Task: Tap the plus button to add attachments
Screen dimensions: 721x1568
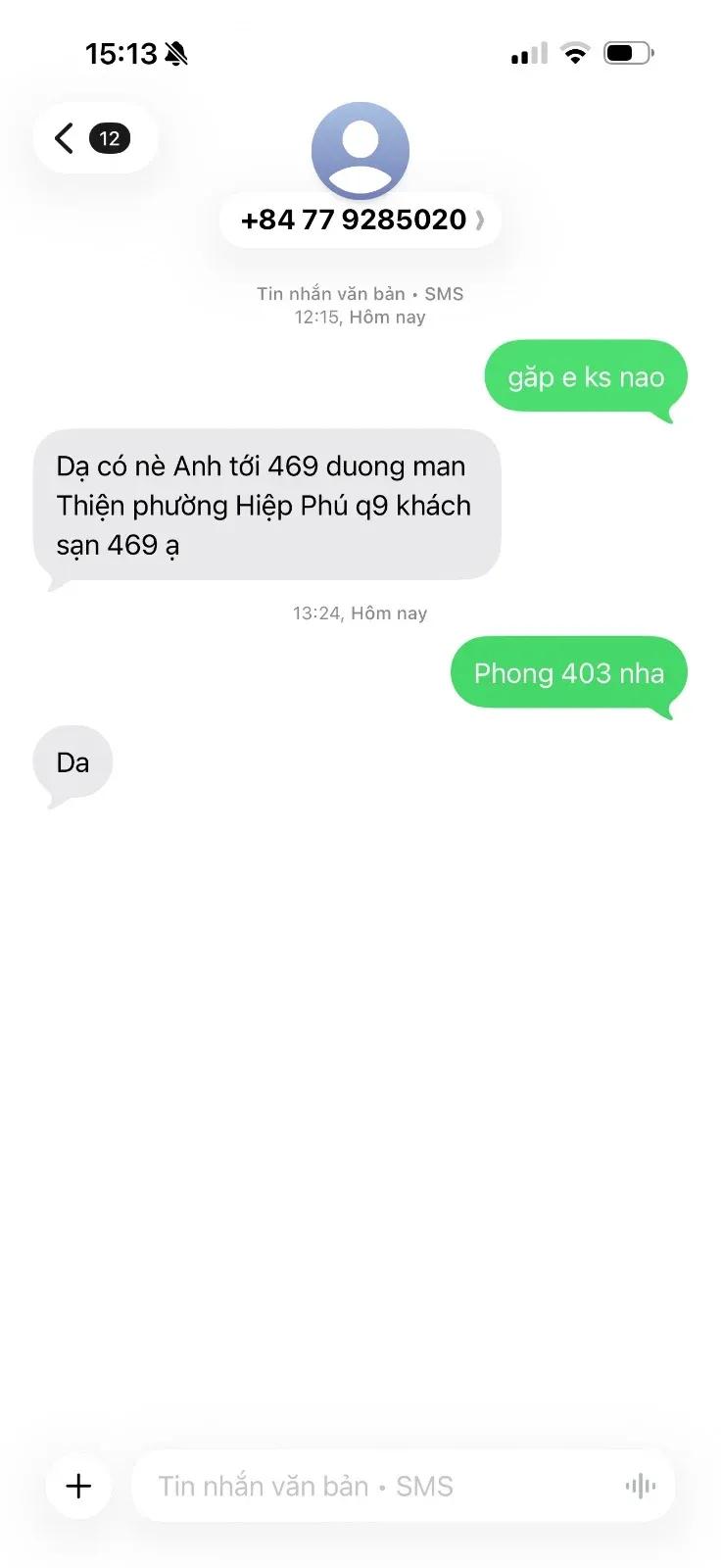Action: click(78, 1486)
